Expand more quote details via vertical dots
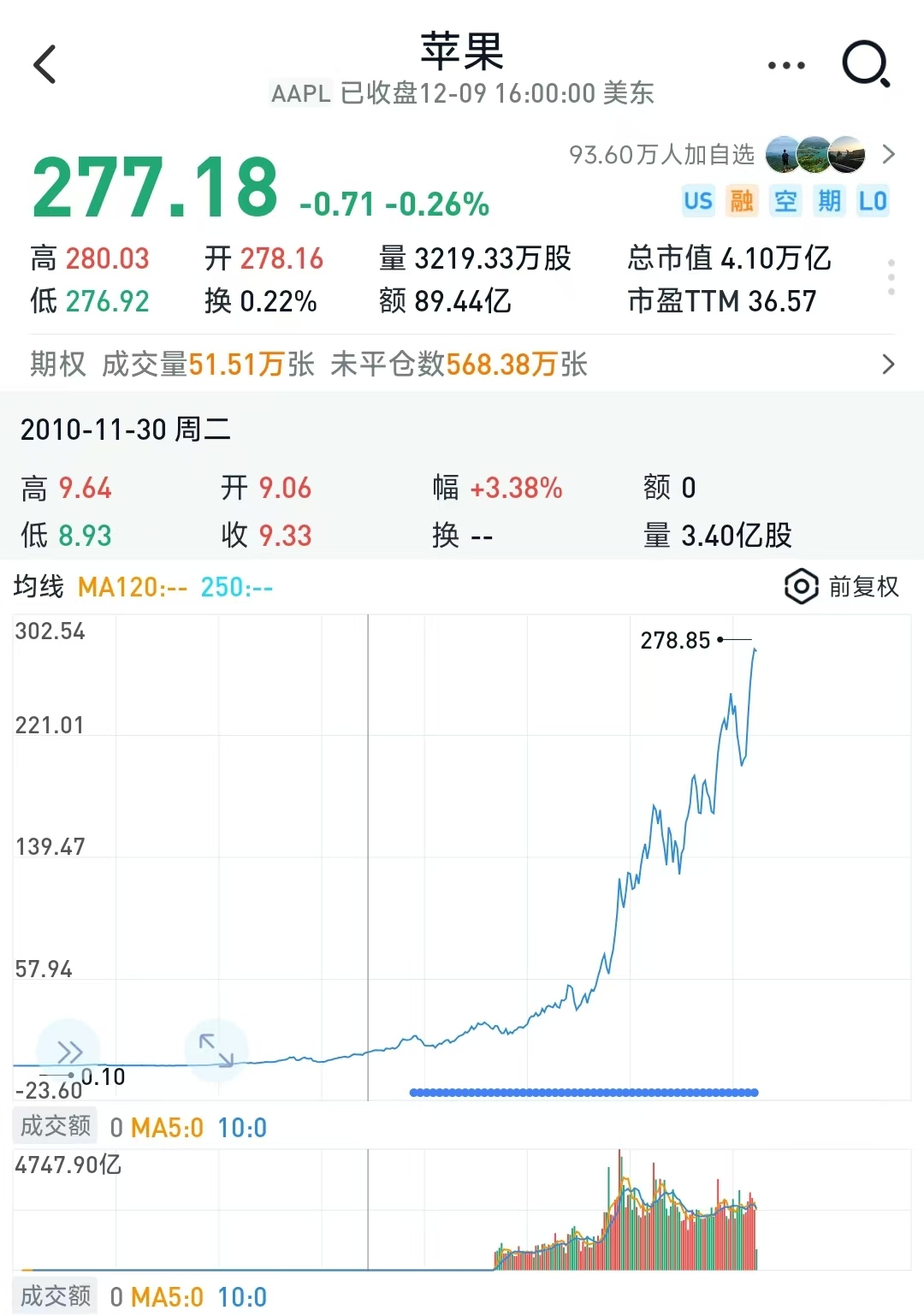 891,278
